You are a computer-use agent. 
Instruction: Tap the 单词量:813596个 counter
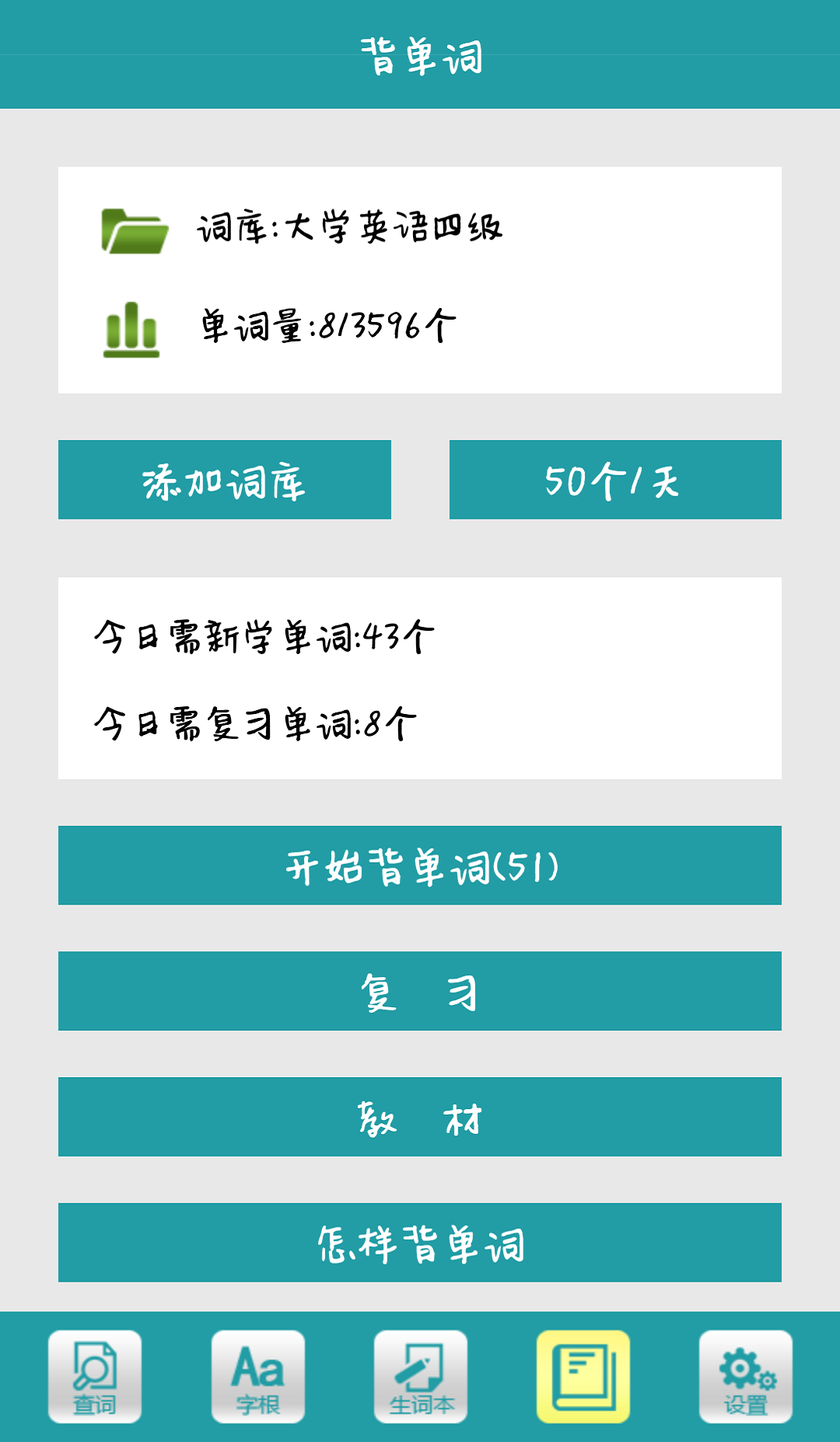[327, 325]
